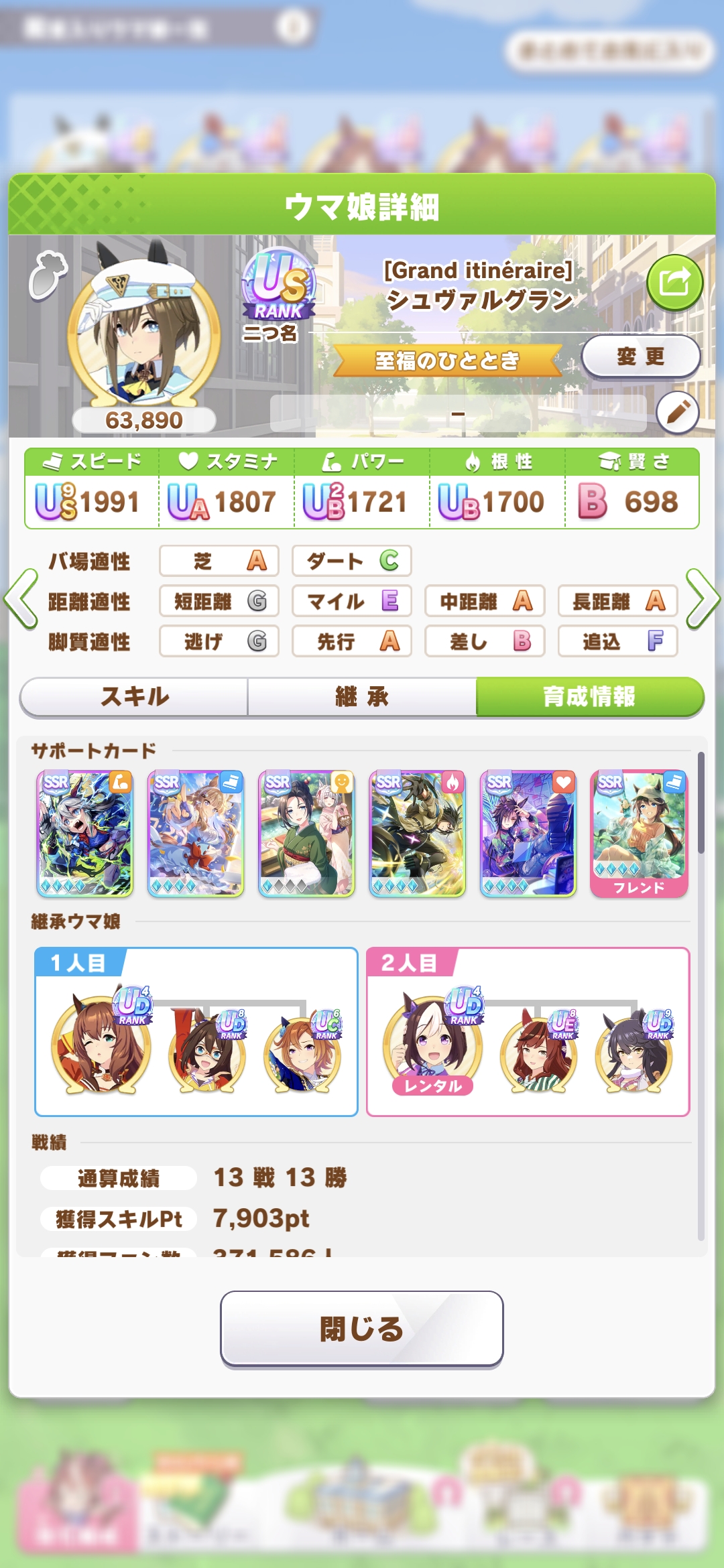Screen dimensions: 724x1568
Task: Open the first power-type SSR support card
Action: 85,833
